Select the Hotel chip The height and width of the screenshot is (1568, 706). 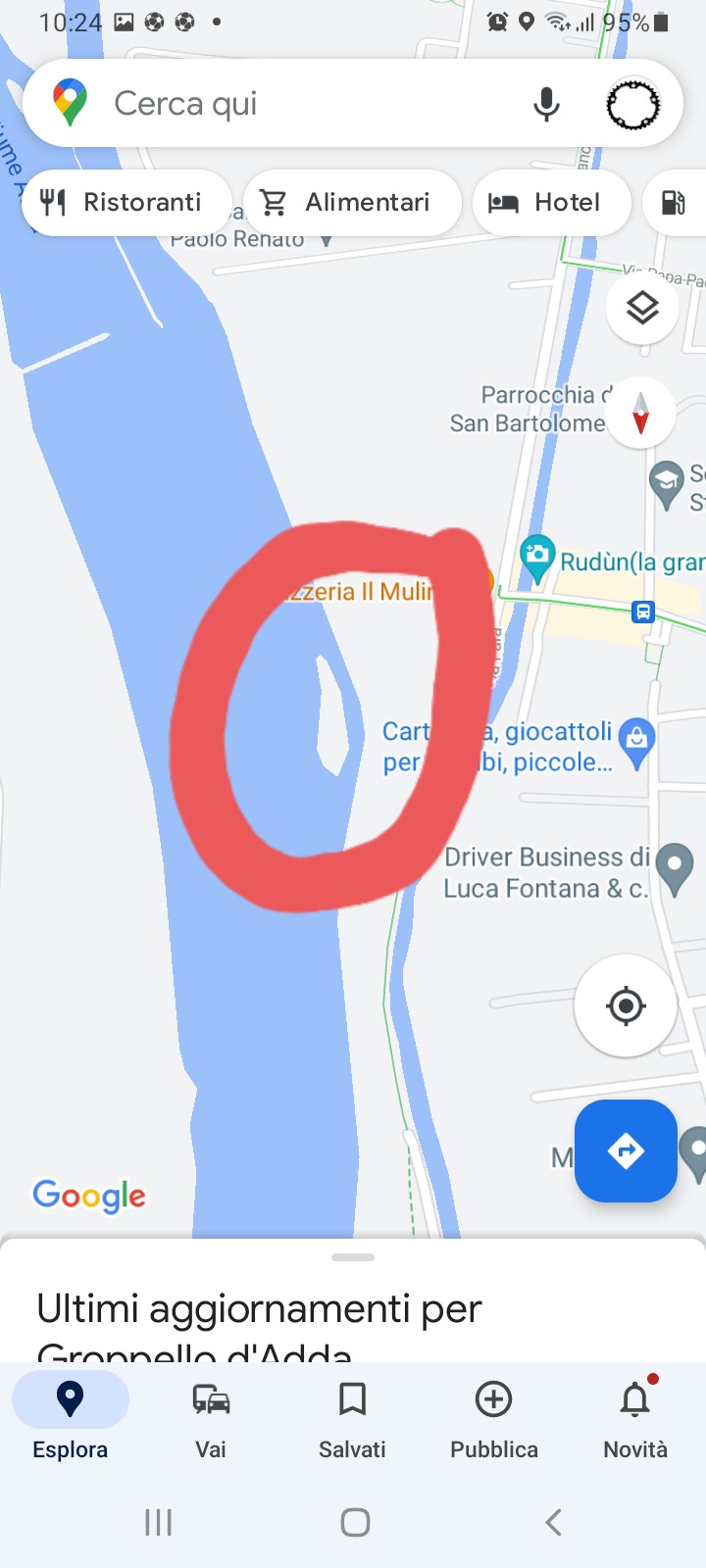tap(549, 203)
